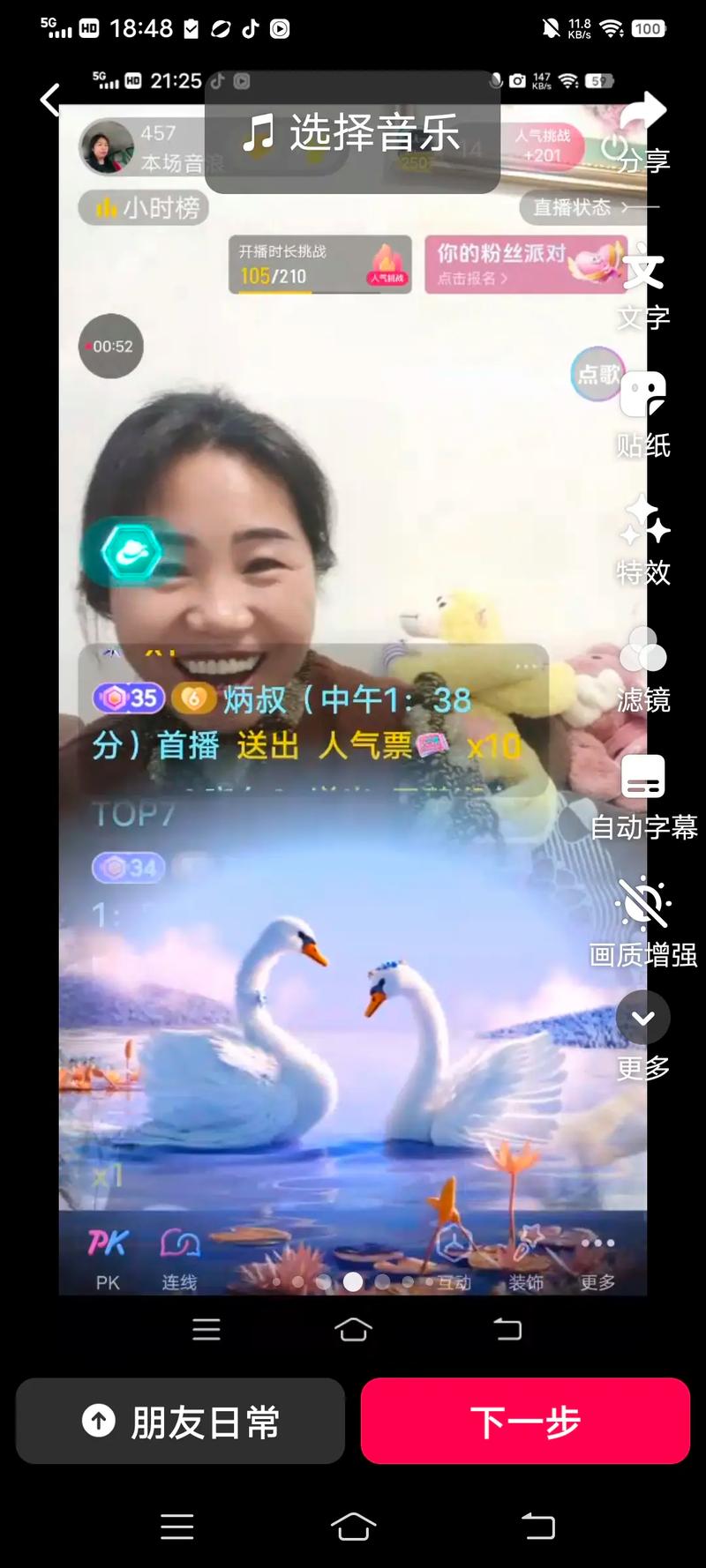
Task: Choose a filter with 滤镜
Action: pos(643,668)
